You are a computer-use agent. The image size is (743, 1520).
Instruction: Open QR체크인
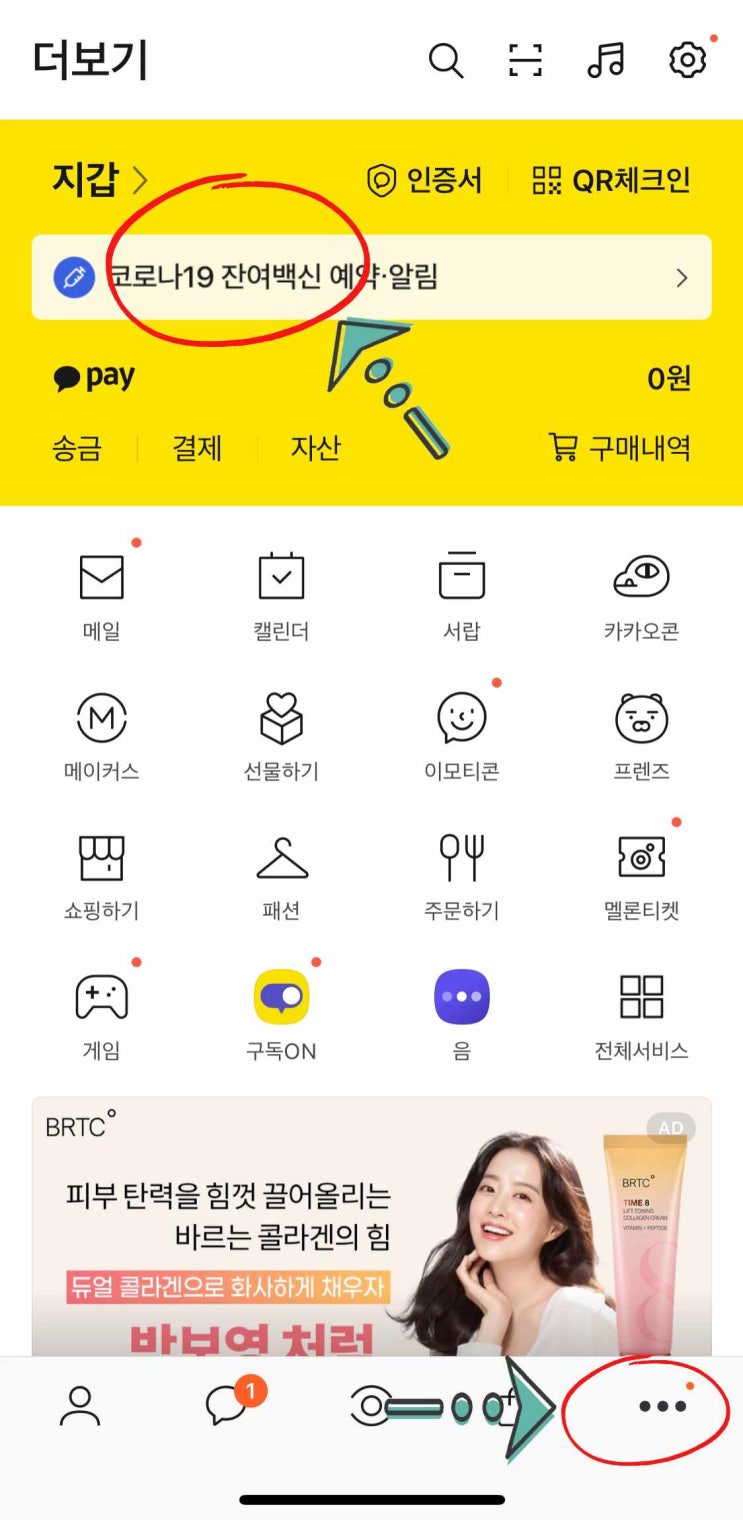(x=611, y=181)
